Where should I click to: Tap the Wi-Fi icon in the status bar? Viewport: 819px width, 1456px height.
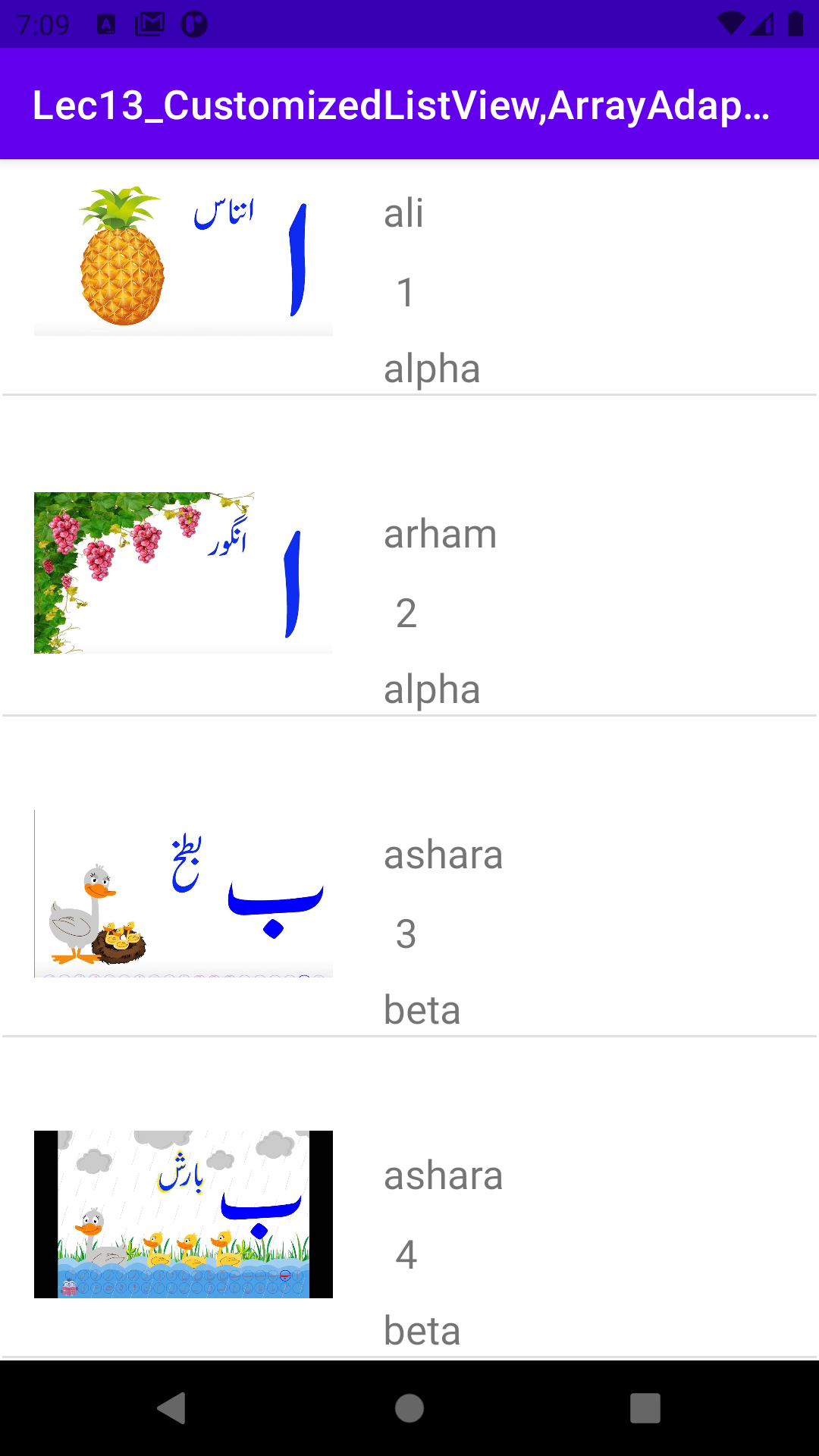coord(730,23)
